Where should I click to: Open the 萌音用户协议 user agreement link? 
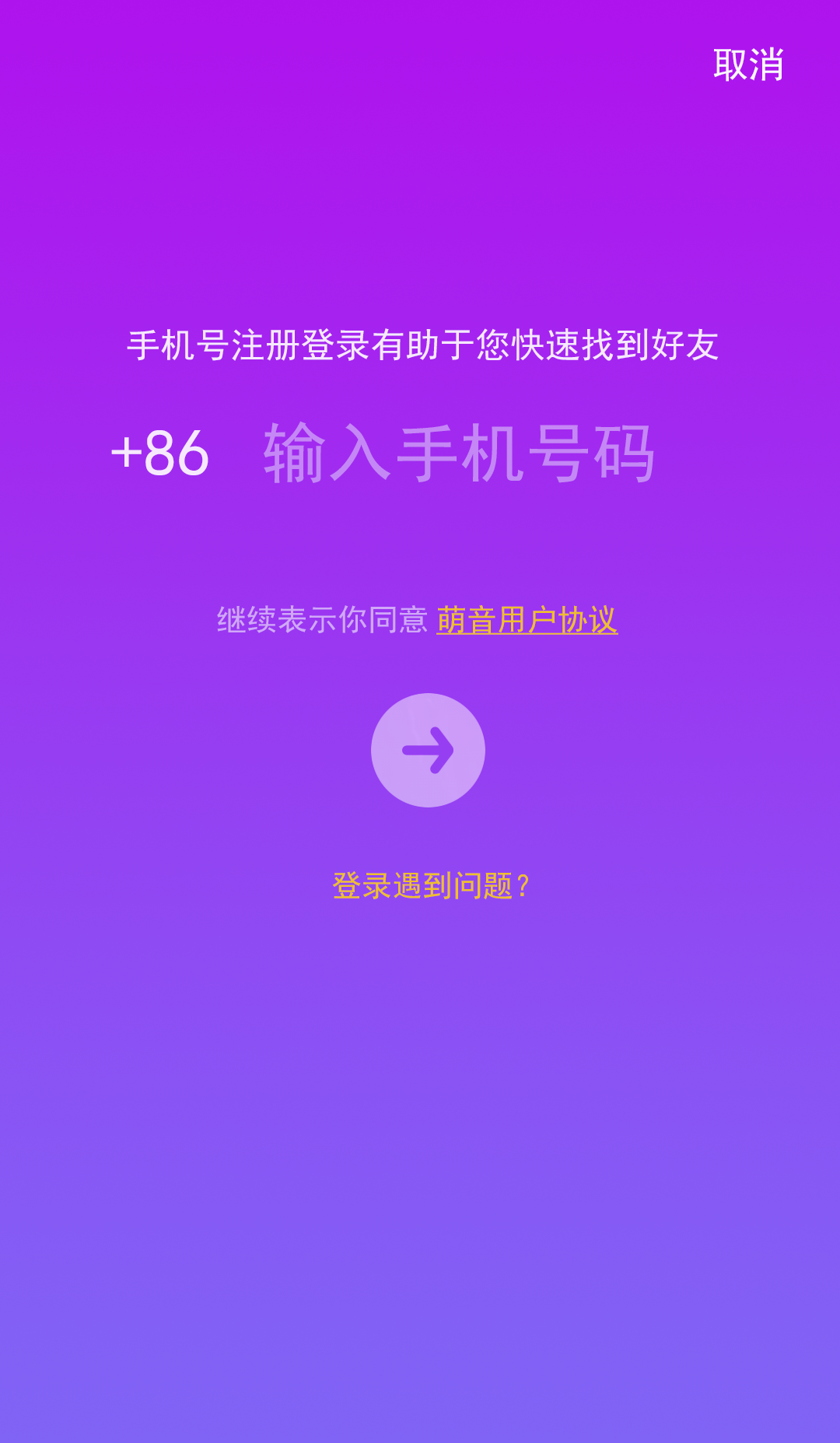click(x=527, y=620)
